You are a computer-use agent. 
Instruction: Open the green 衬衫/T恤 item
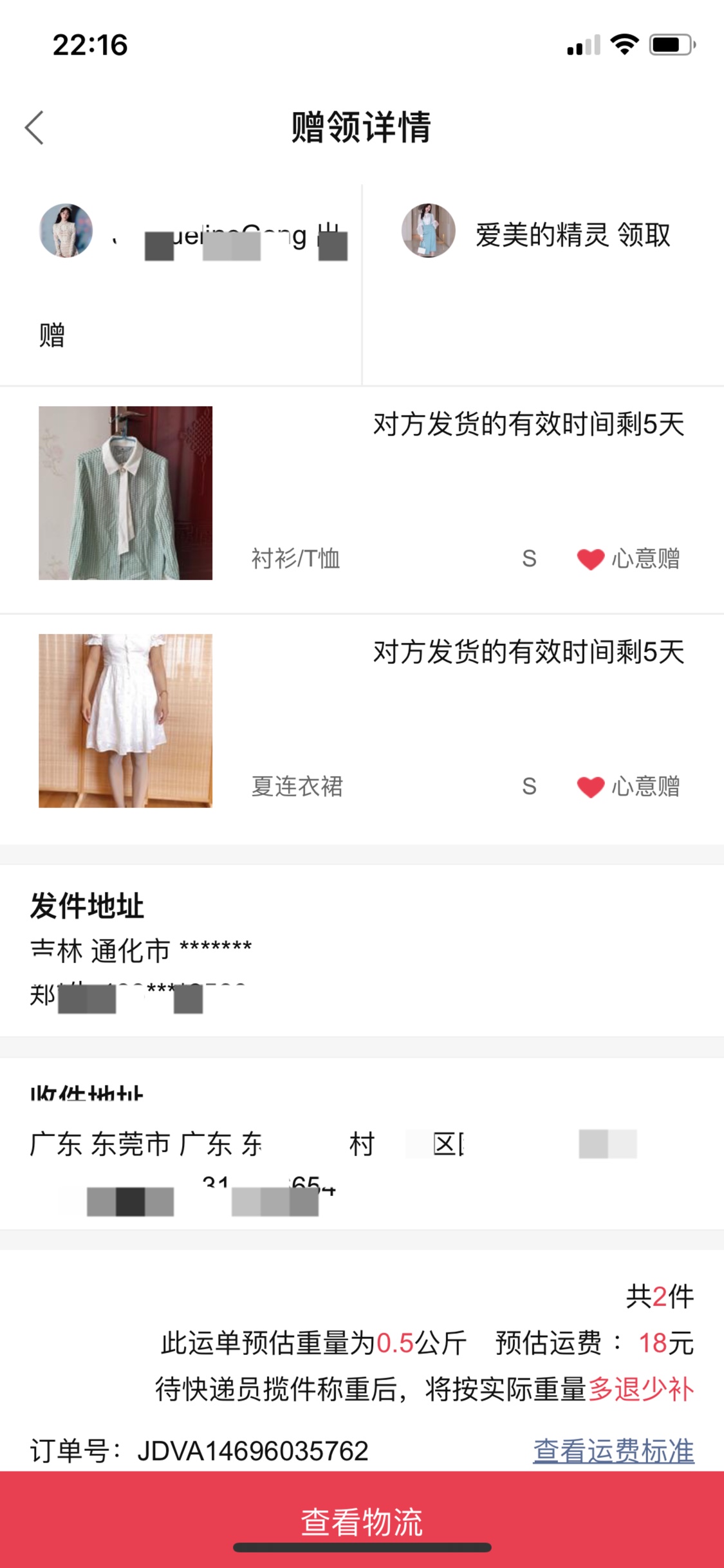125,493
